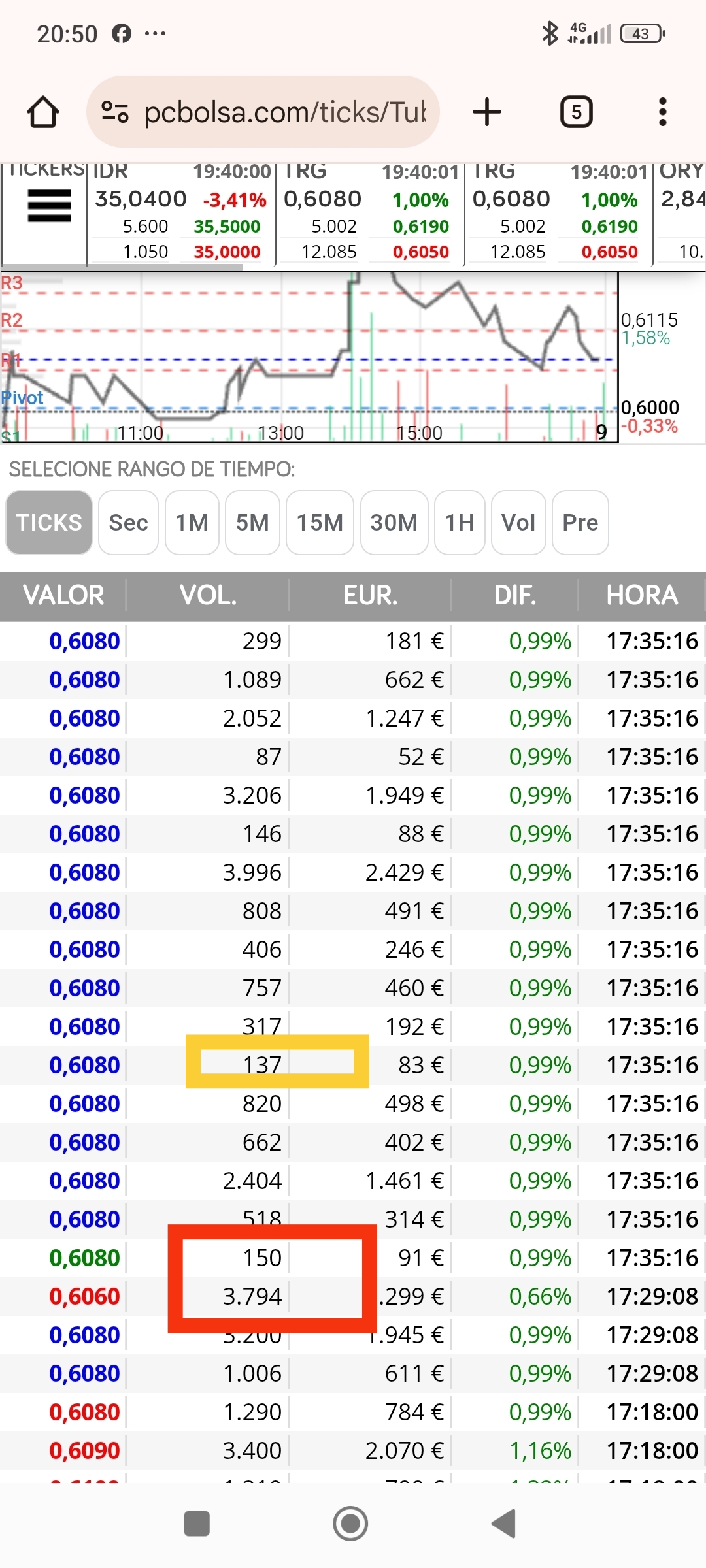This screenshot has width=706, height=1568.
Task: Open the Pre range option
Action: pos(580,523)
